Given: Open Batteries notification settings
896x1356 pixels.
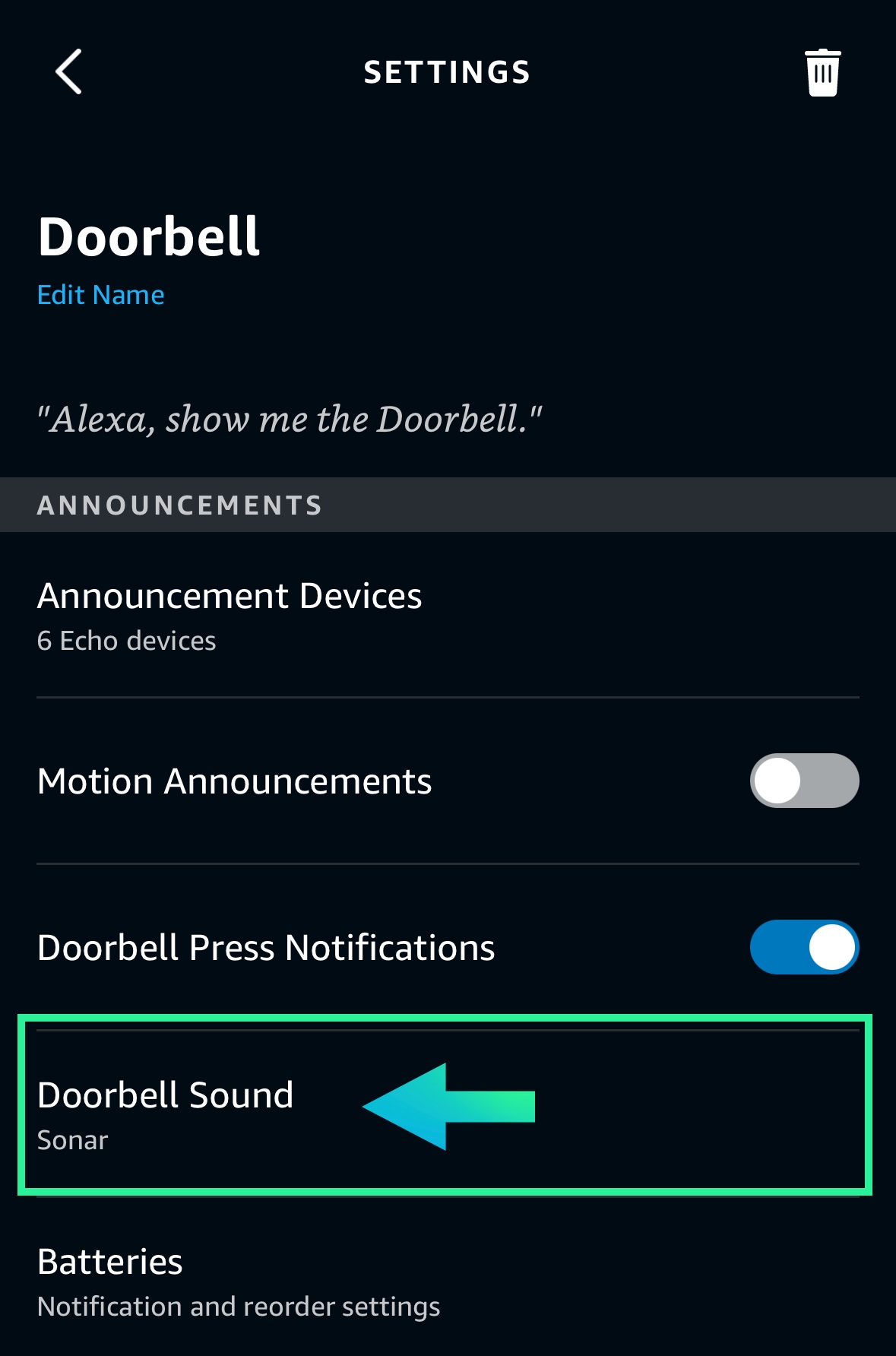Looking at the screenshot, I should pos(238,1282).
